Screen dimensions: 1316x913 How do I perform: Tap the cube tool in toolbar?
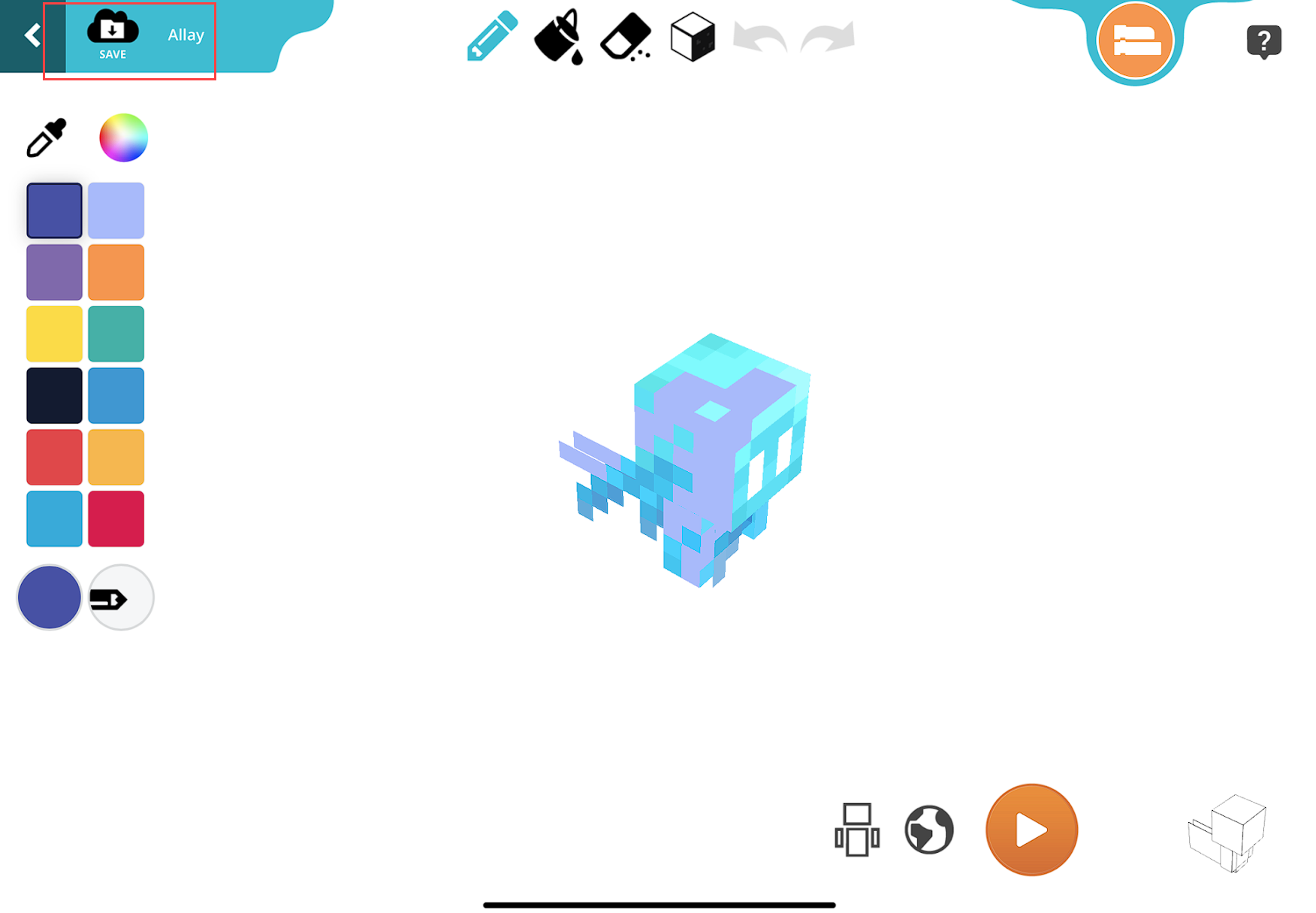(692, 37)
